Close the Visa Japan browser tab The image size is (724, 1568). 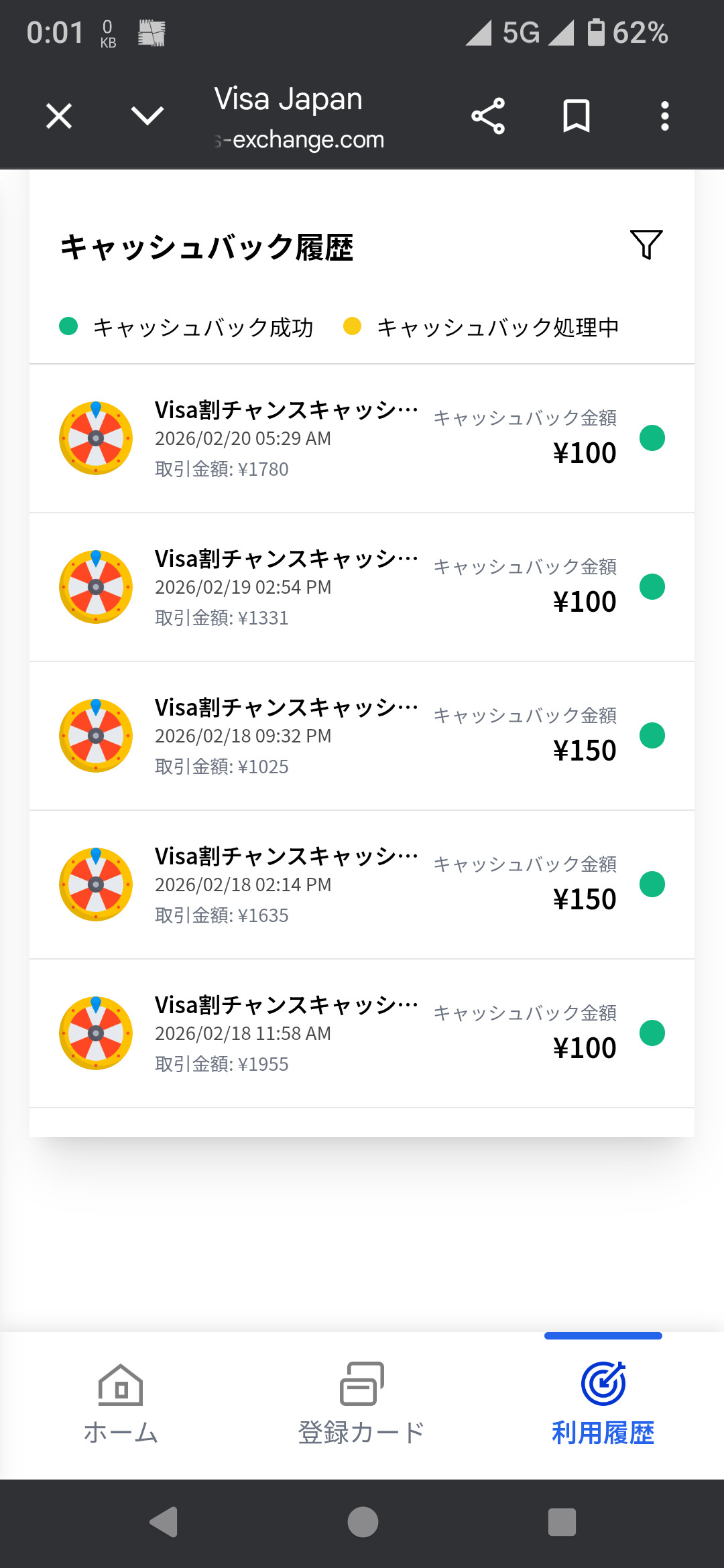[59, 117]
